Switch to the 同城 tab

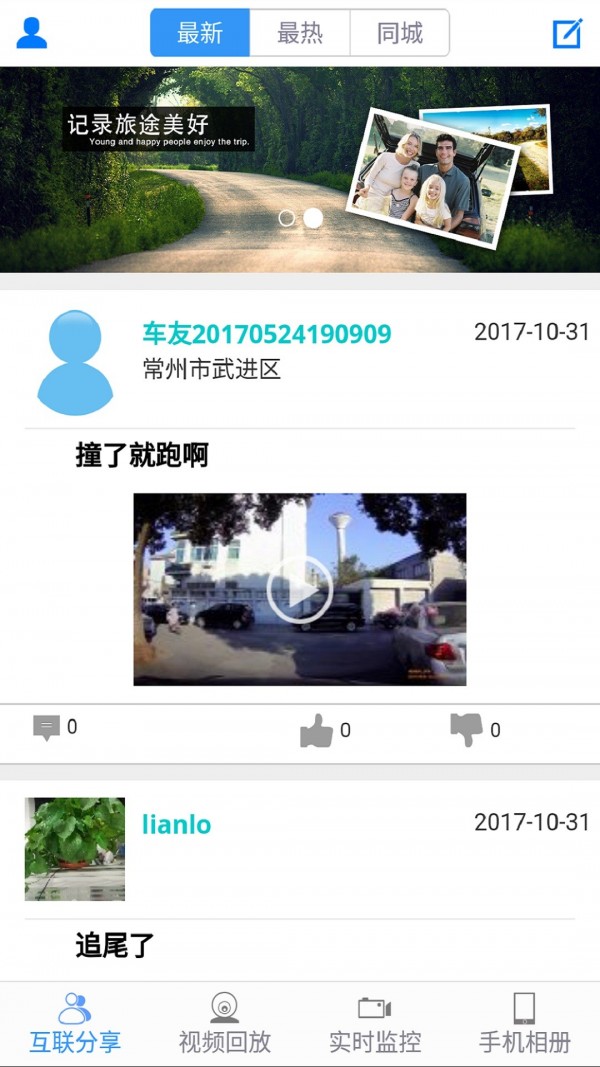[x=399, y=33]
